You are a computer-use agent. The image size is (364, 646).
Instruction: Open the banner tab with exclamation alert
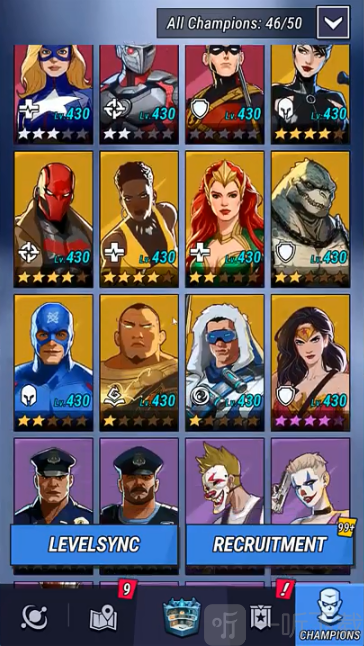pos(261,617)
